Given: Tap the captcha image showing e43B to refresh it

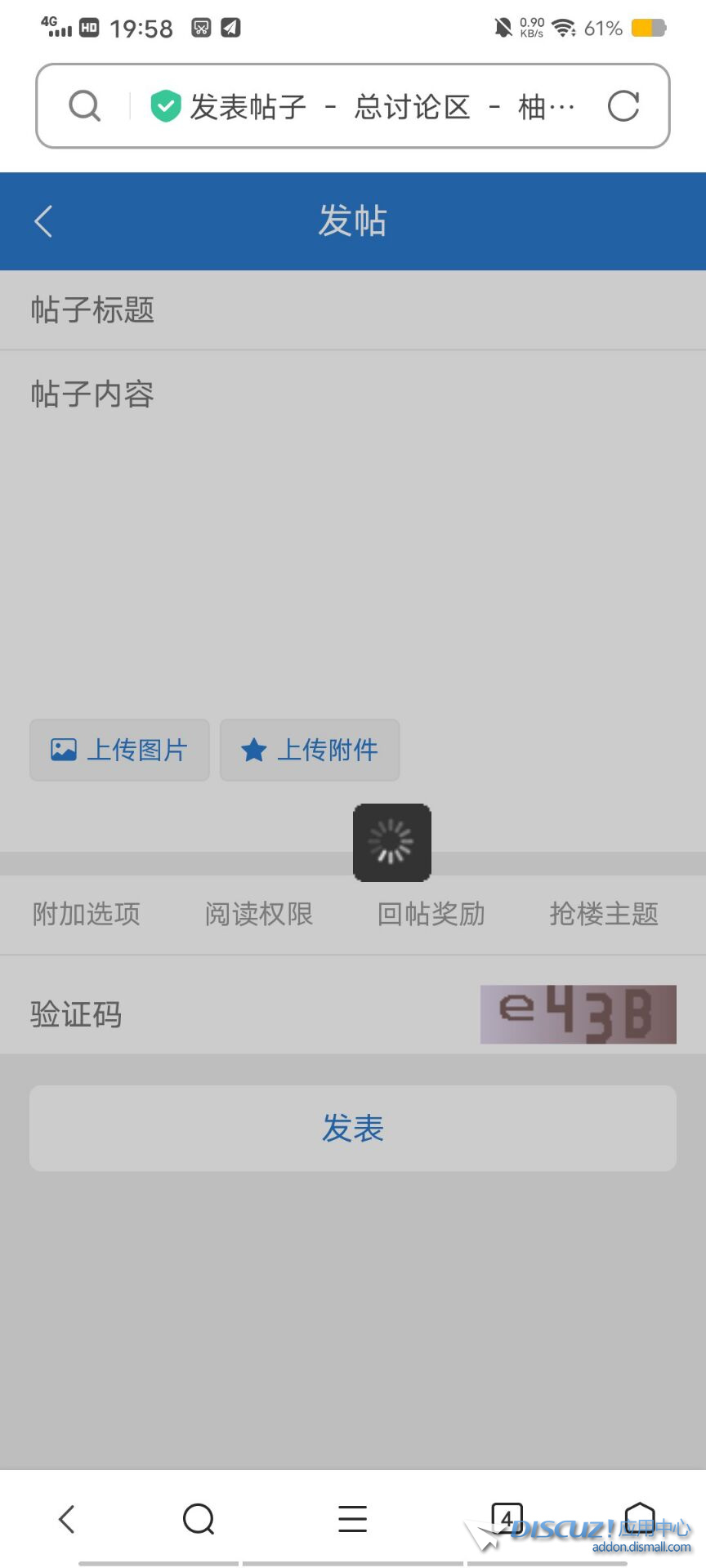Looking at the screenshot, I should 578,1014.
